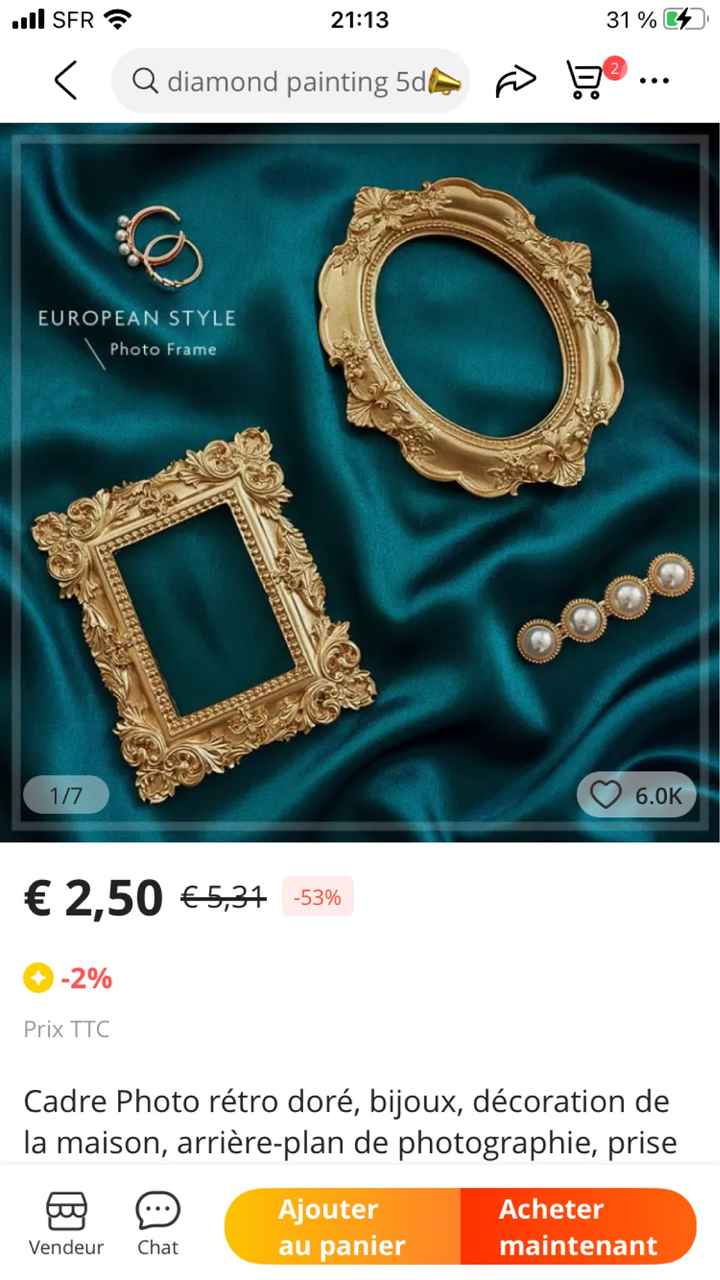Add product to wishlist via heart 6.0K

point(636,796)
